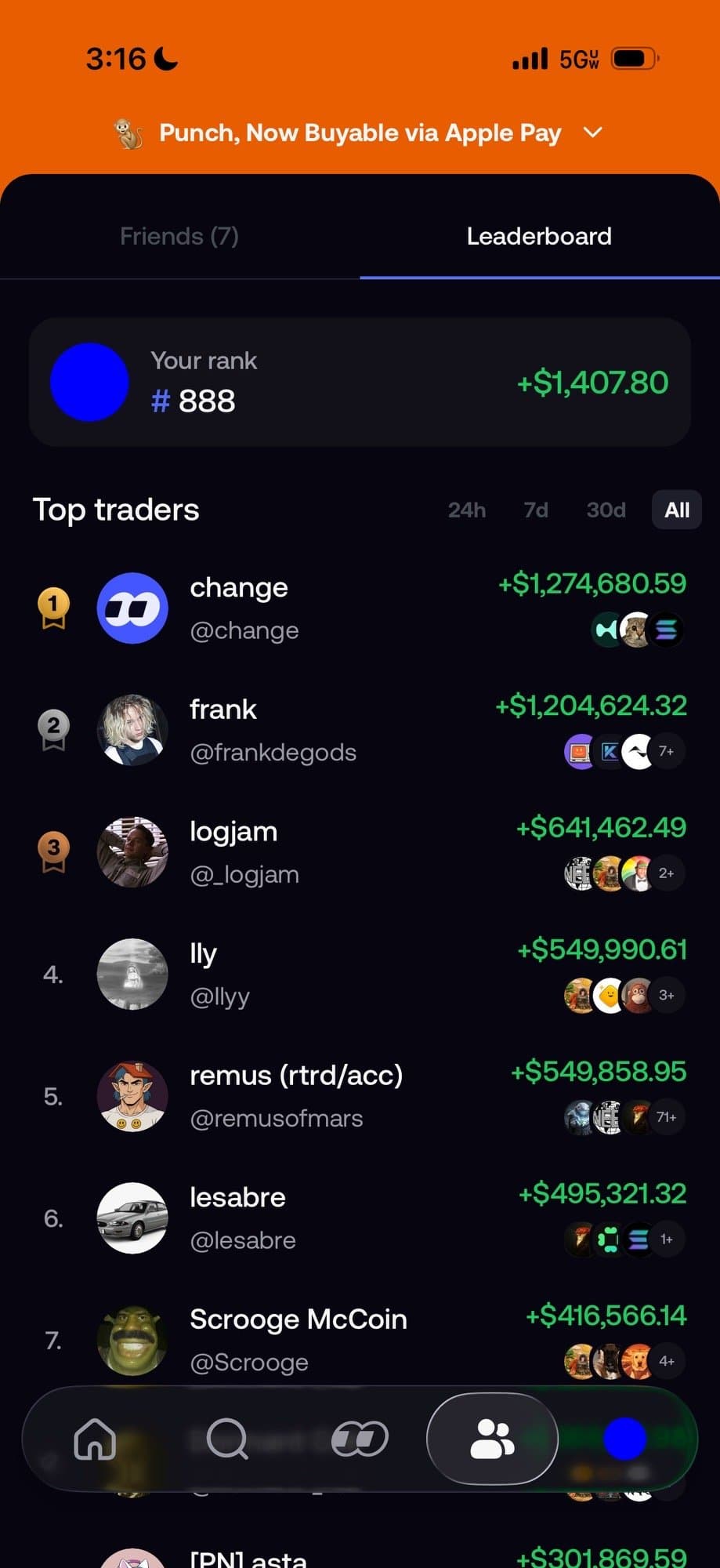Open the center logo tab
This screenshot has width=720, height=1568.
click(360, 1439)
